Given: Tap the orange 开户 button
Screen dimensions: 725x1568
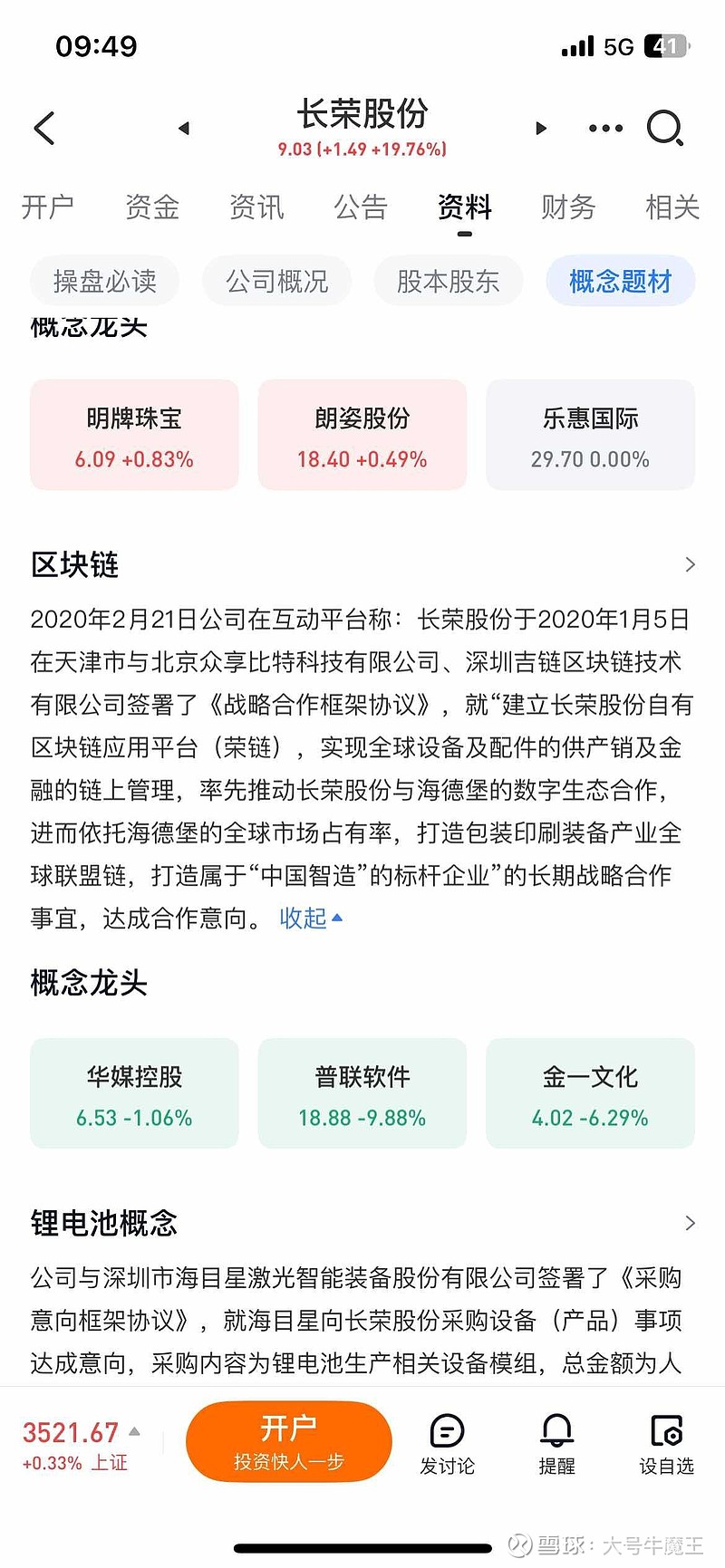Looking at the screenshot, I should (x=289, y=1441).
